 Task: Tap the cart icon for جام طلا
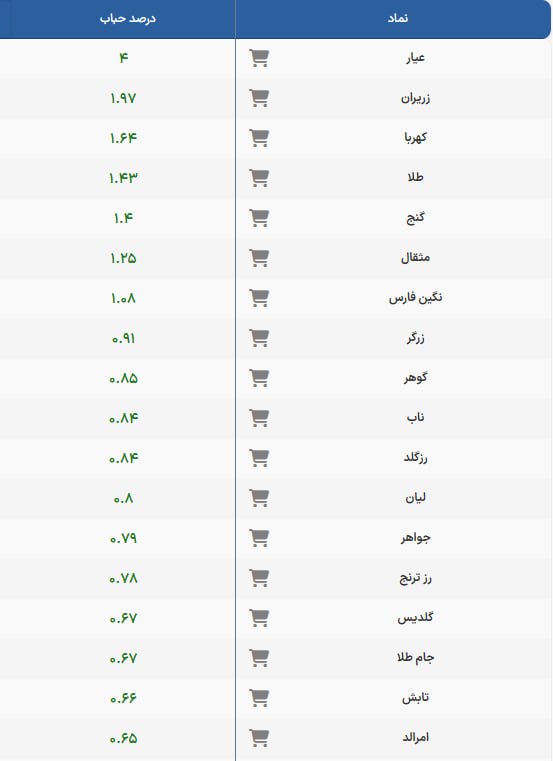(x=259, y=658)
